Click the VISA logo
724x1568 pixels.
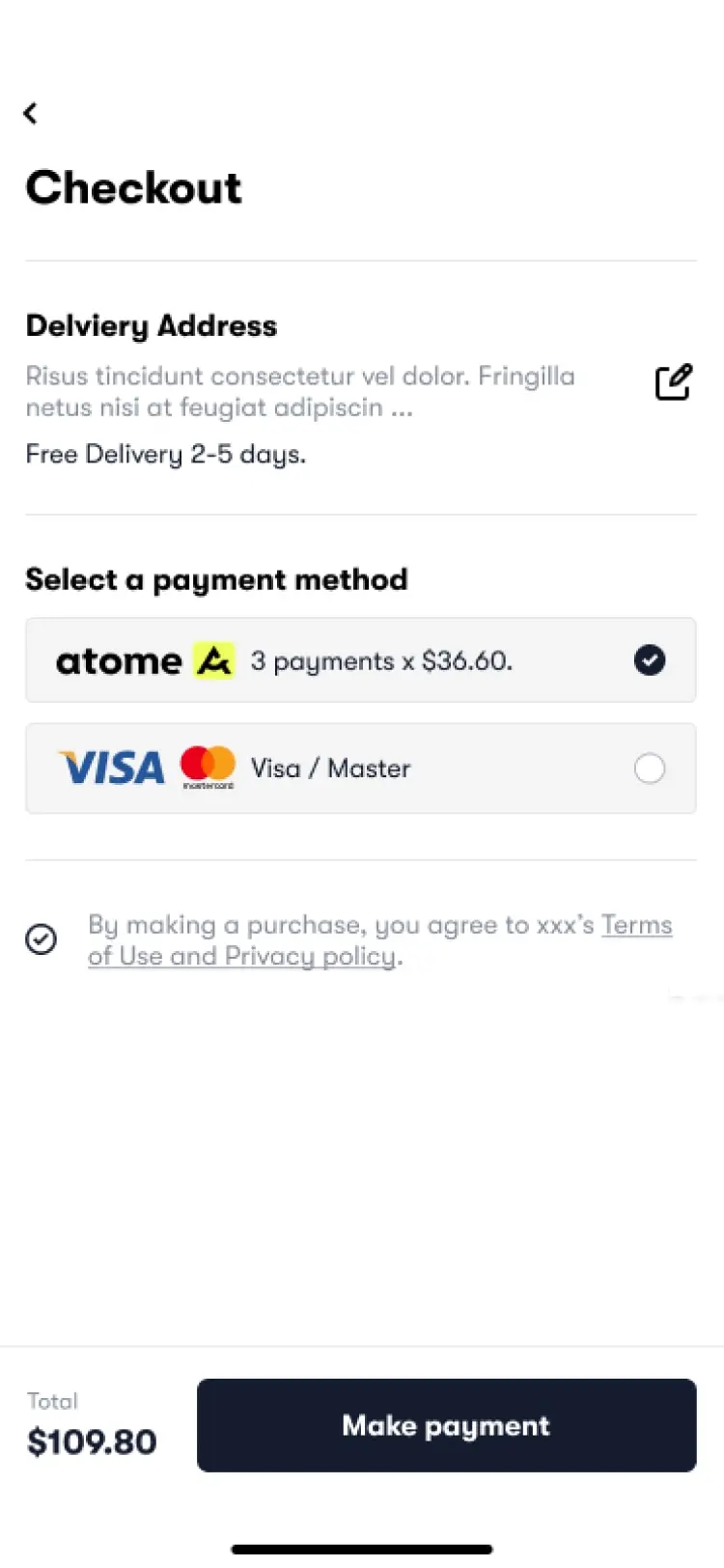[x=112, y=768]
